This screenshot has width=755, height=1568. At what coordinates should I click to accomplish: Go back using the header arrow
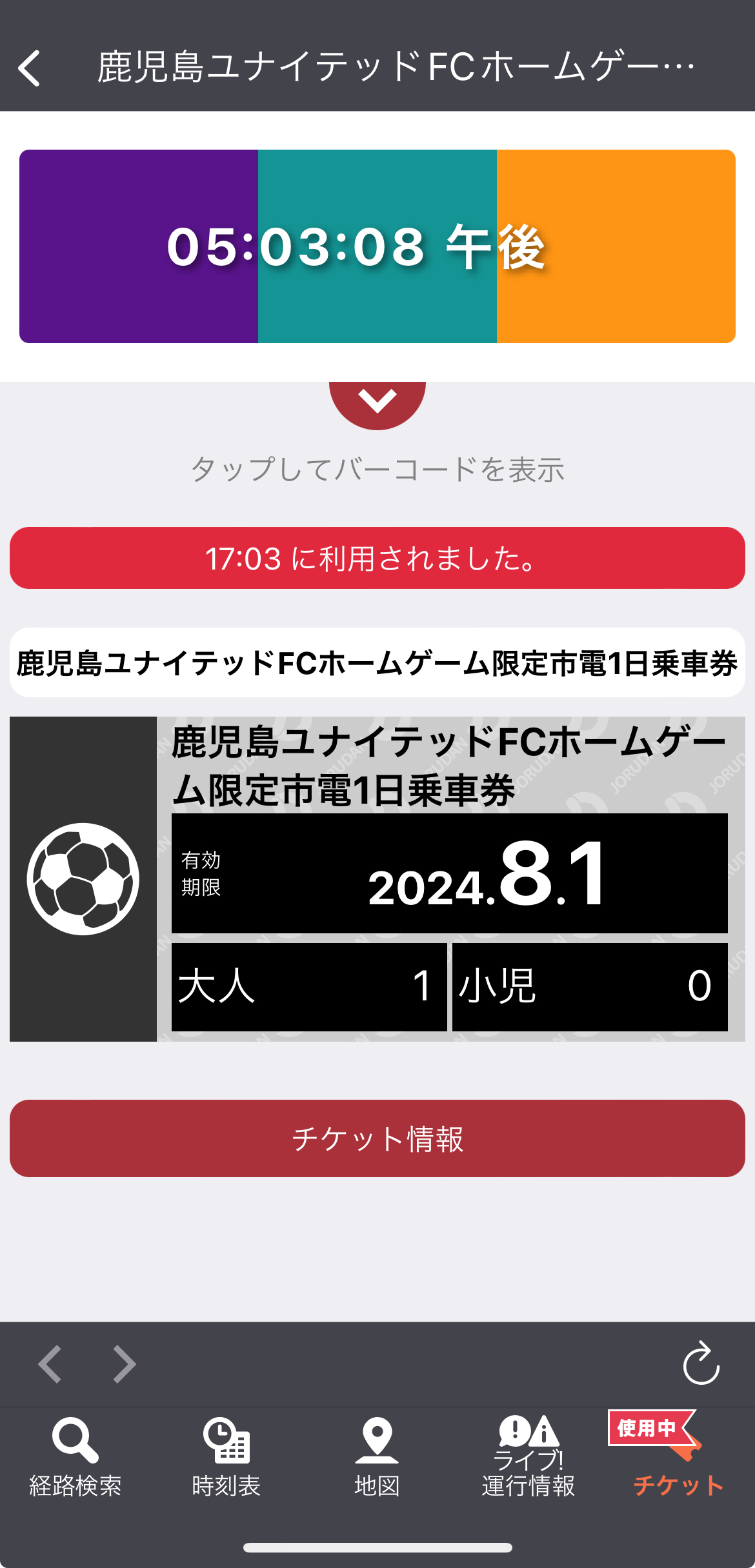pyautogui.click(x=30, y=68)
